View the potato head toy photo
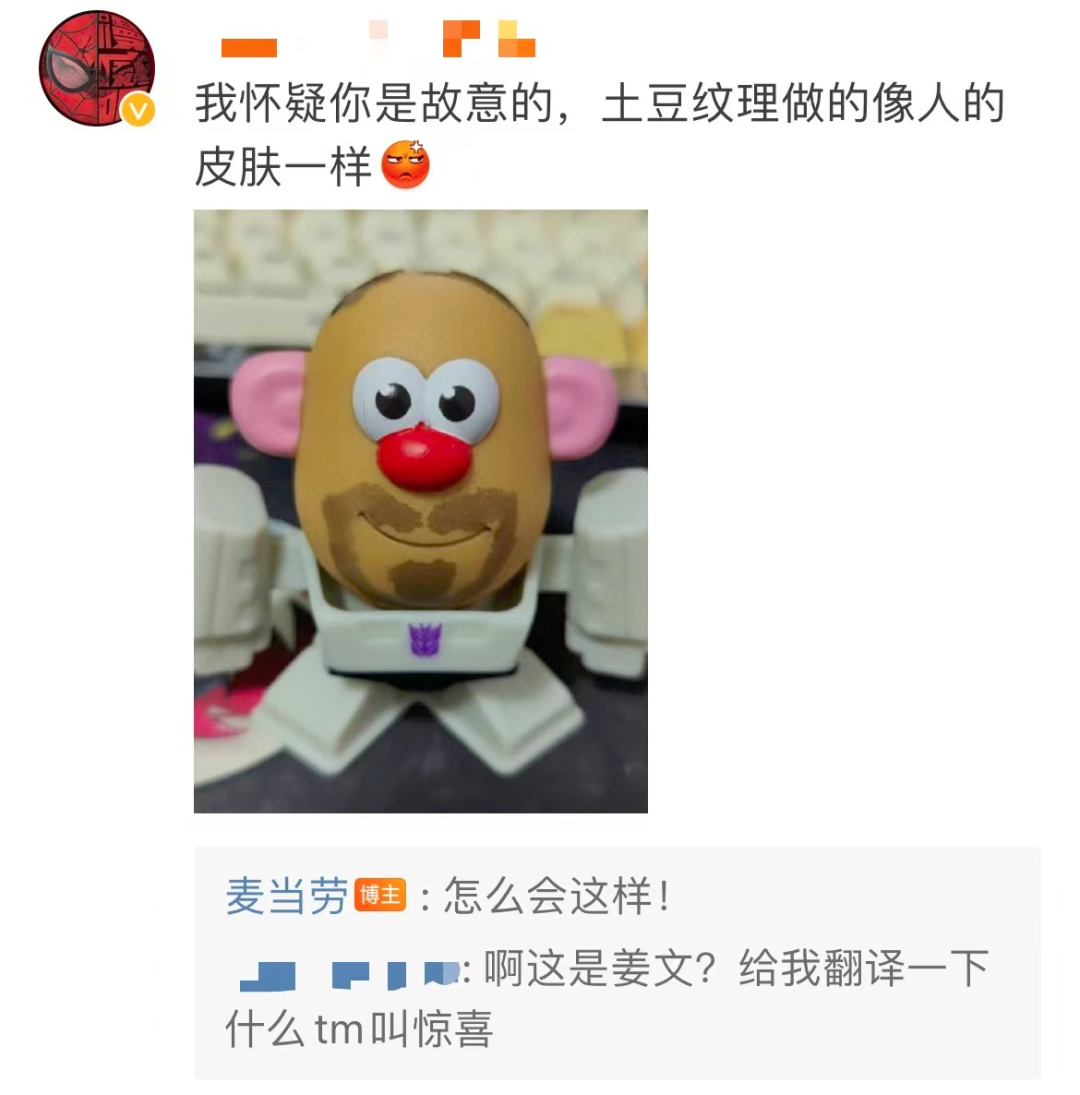 click(420, 511)
